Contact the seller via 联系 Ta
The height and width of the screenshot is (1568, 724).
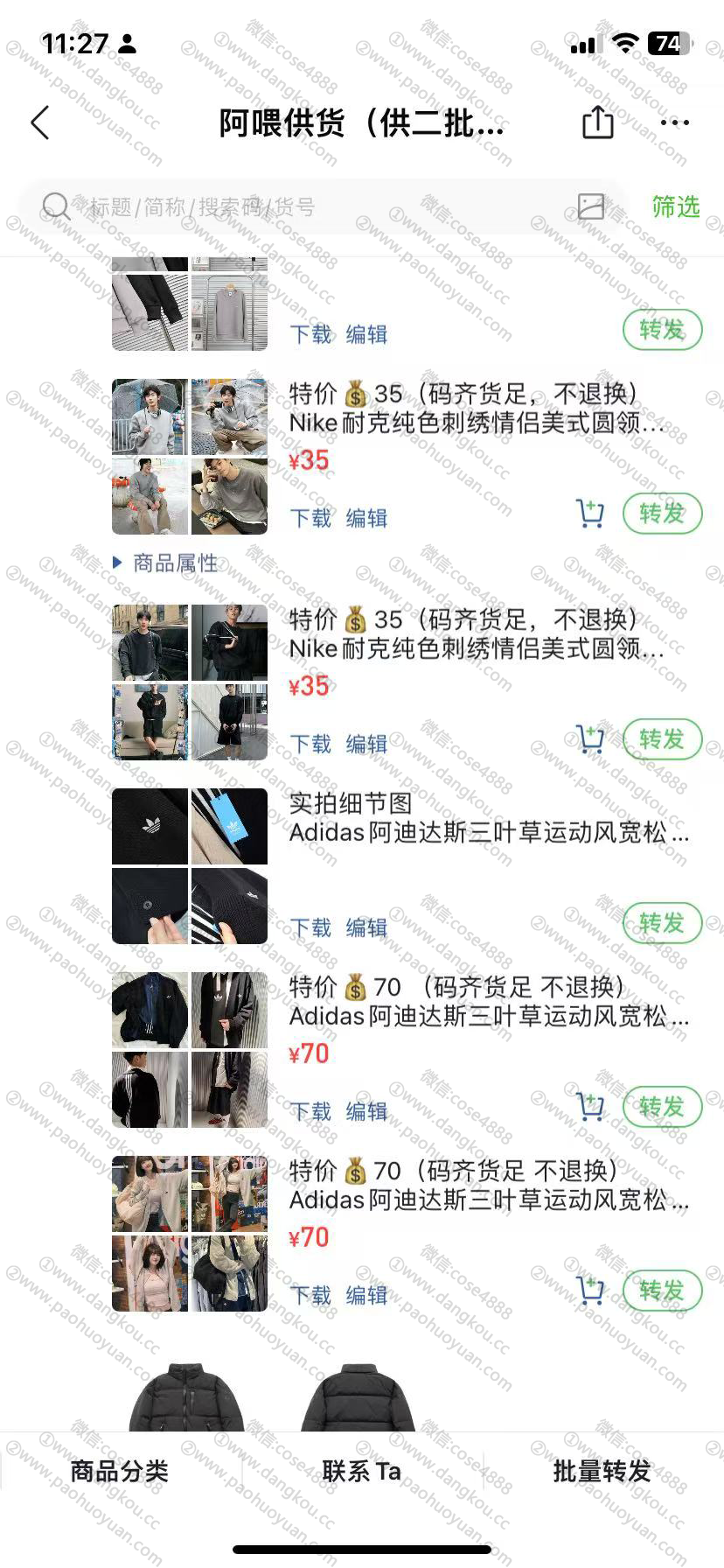coord(361,1471)
